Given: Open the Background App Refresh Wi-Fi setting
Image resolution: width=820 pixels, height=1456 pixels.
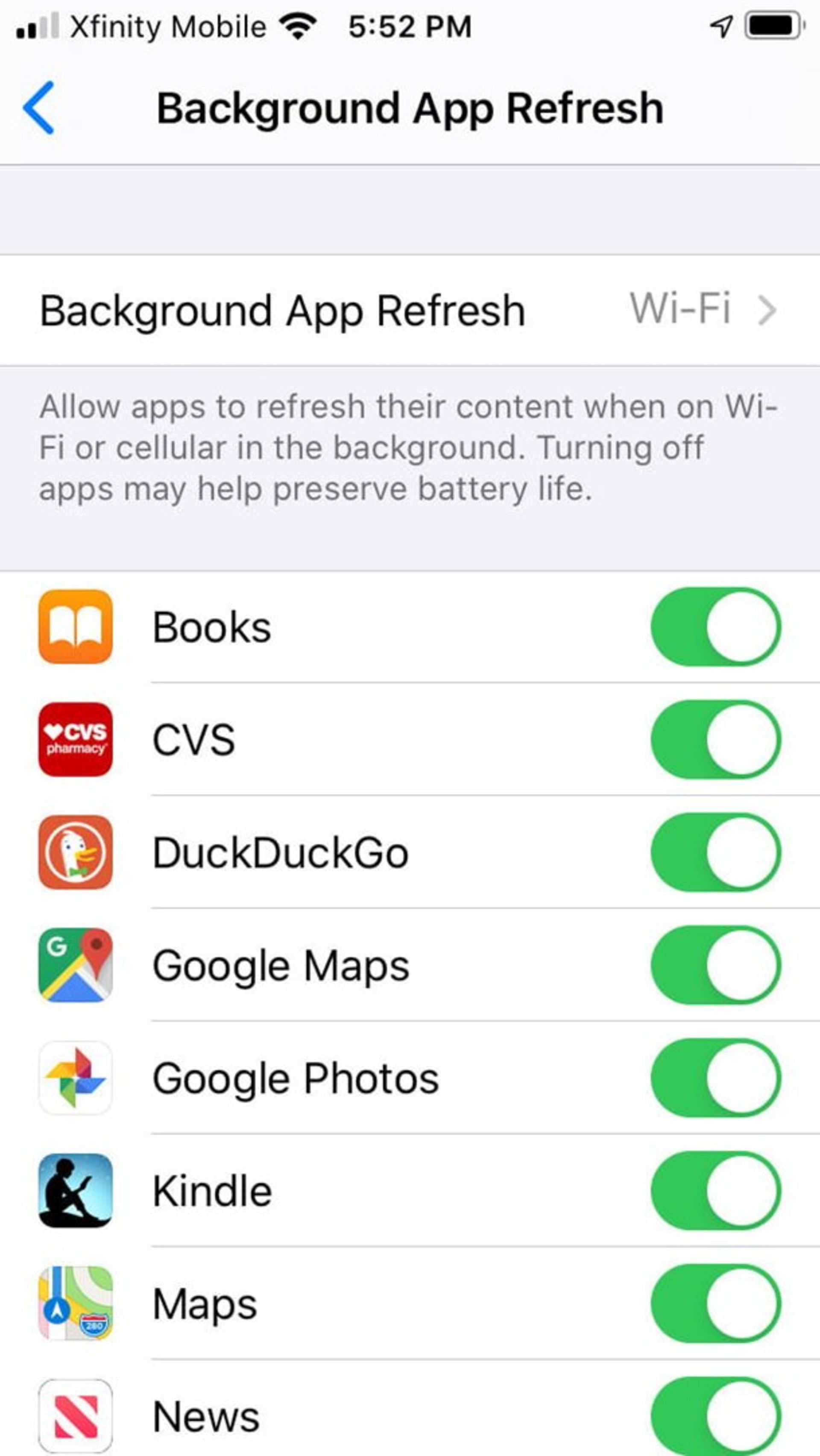Looking at the screenshot, I should [410, 310].
